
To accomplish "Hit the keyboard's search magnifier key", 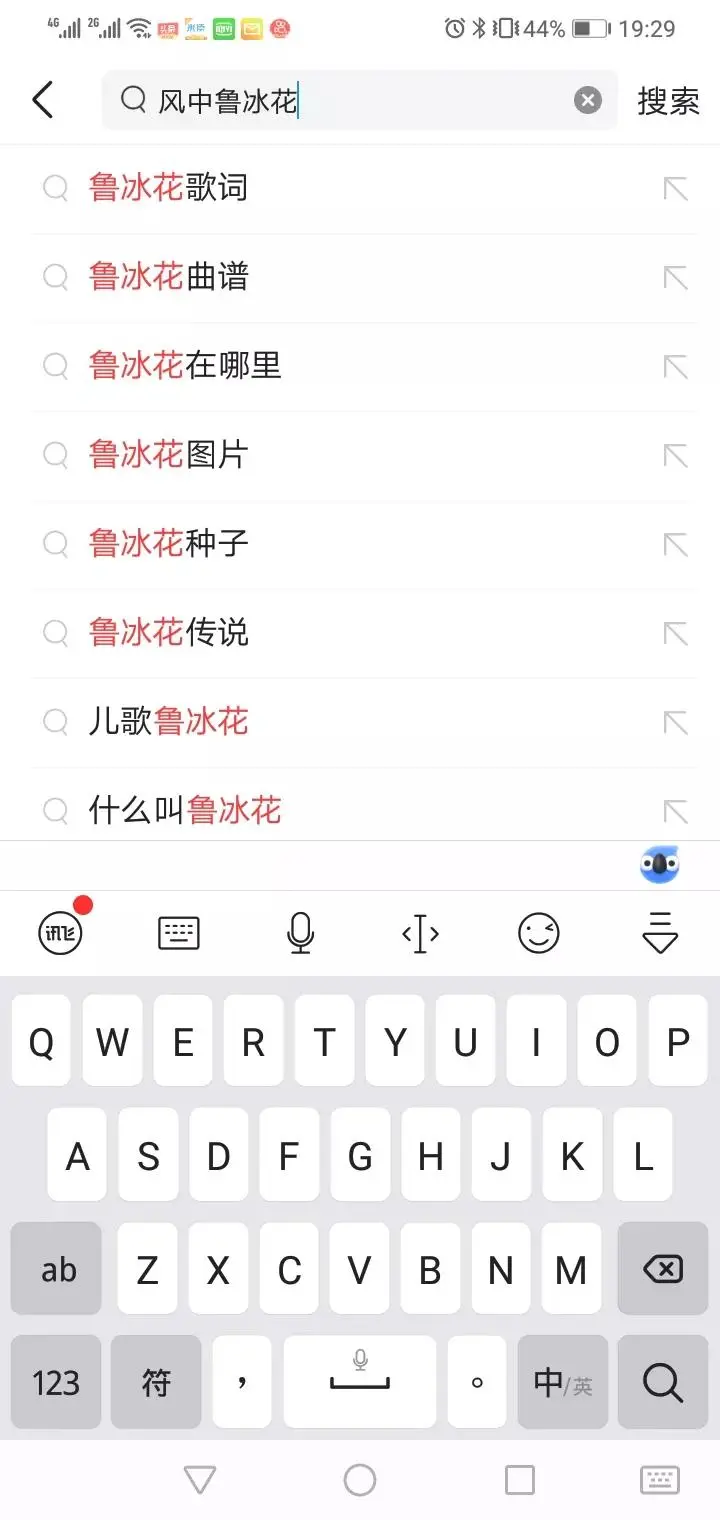I will click(662, 1383).
